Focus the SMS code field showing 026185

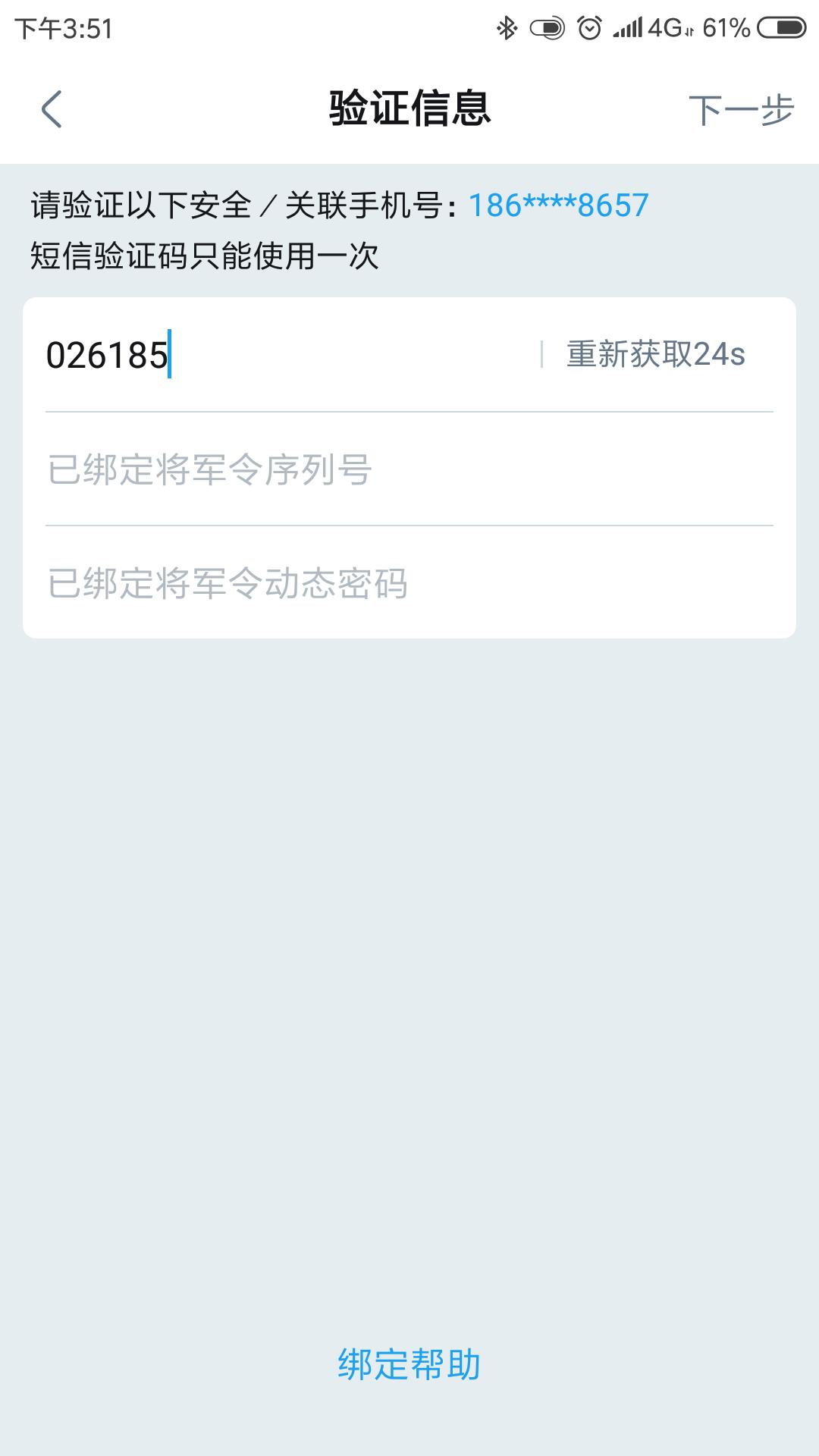click(288, 355)
